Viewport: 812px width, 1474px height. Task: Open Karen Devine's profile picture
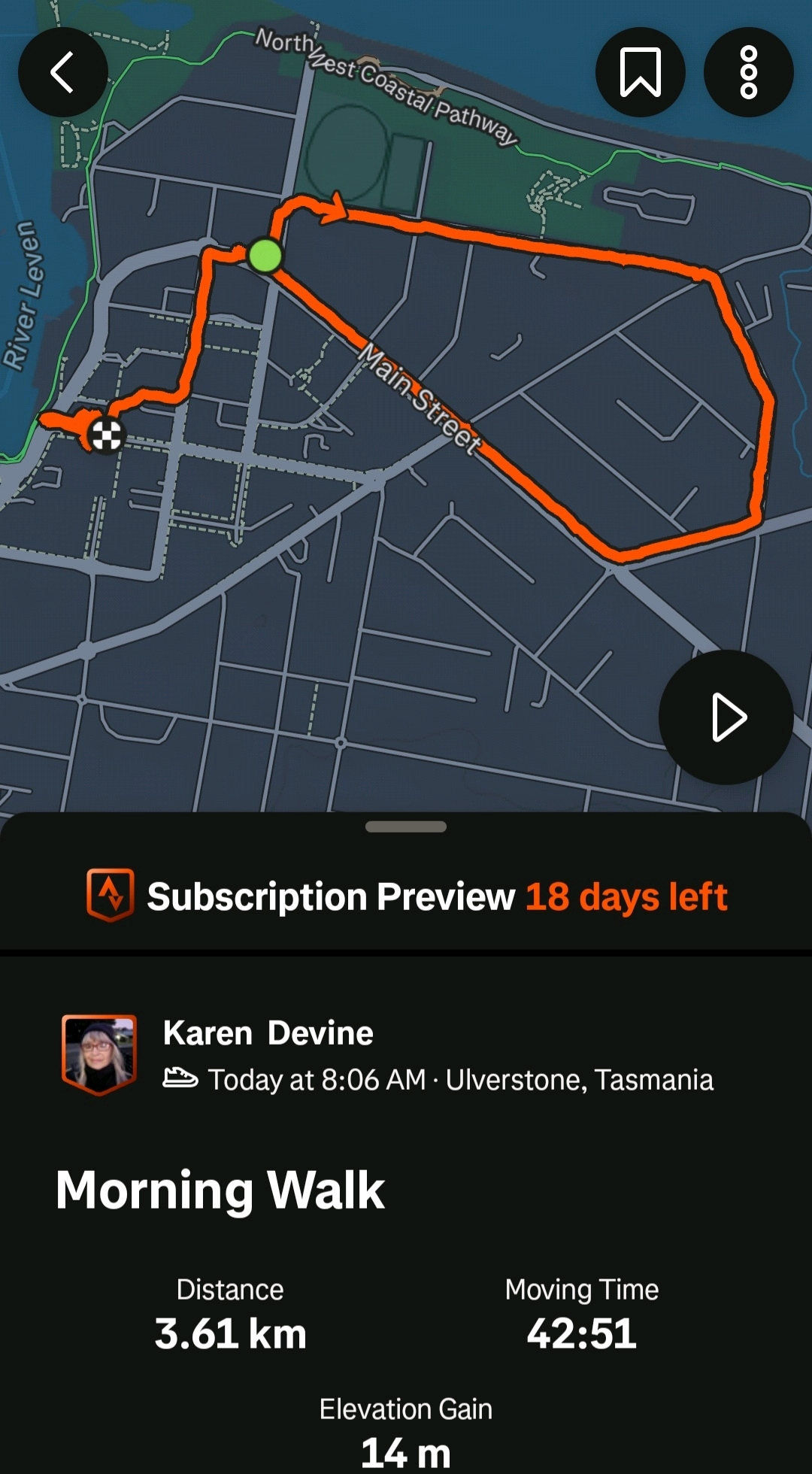click(99, 1054)
